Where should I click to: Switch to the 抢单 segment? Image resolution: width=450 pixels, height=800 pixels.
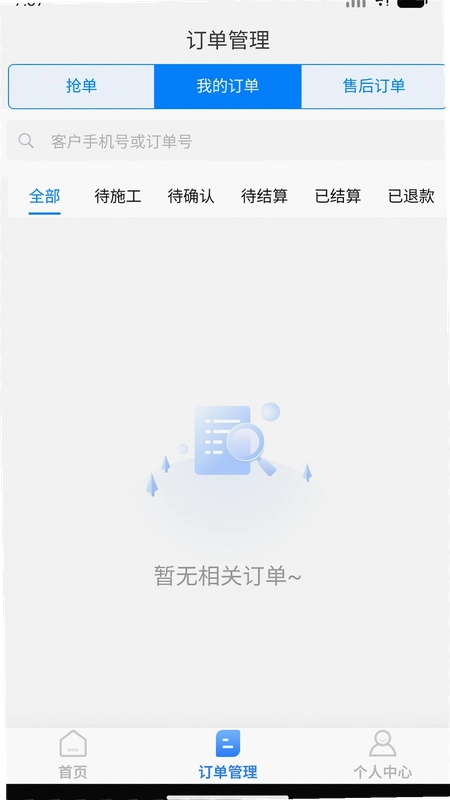[82, 86]
